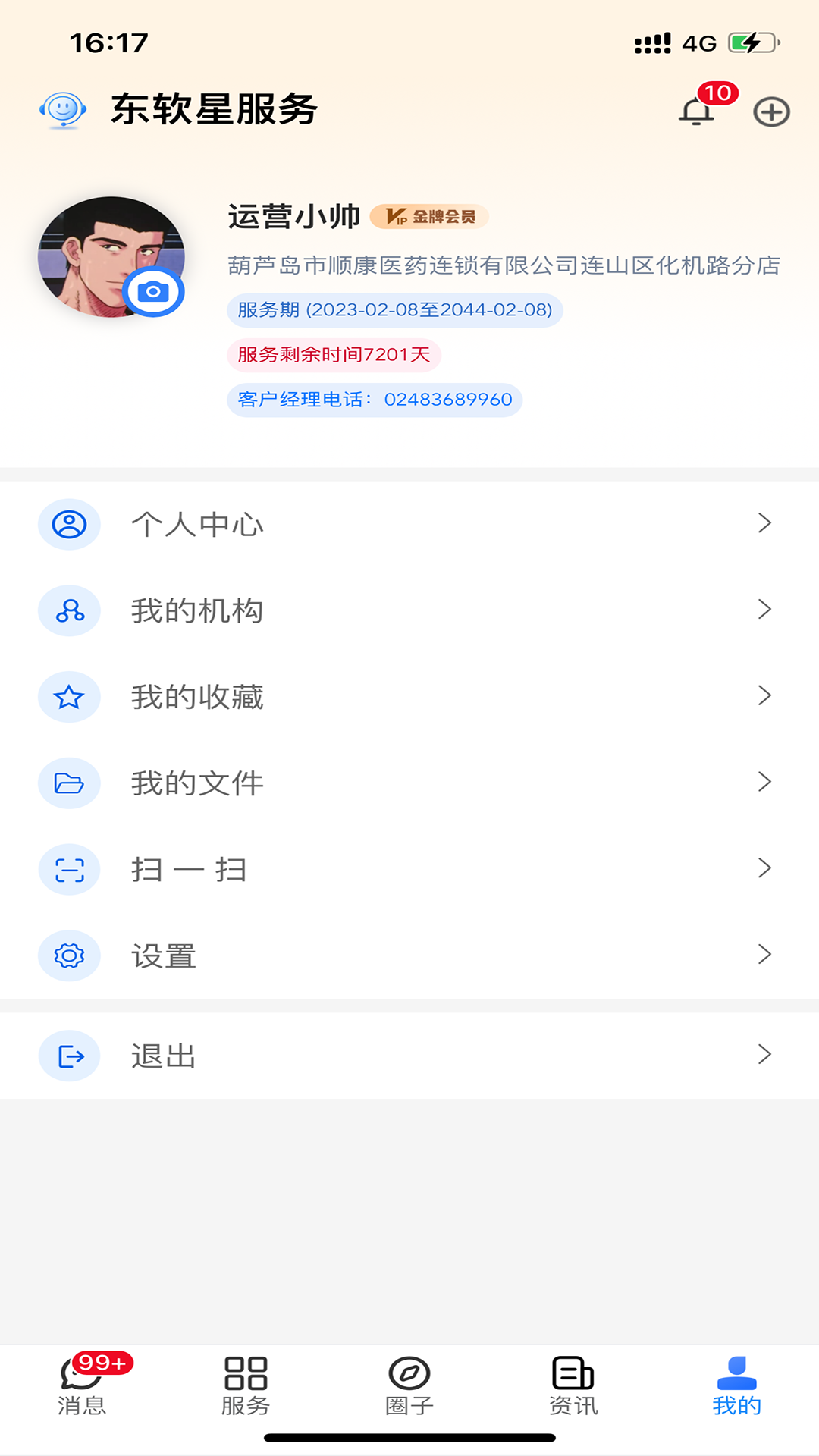The width and height of the screenshot is (819, 1456).
Task: Open the 设置 gear icon
Action: click(69, 956)
